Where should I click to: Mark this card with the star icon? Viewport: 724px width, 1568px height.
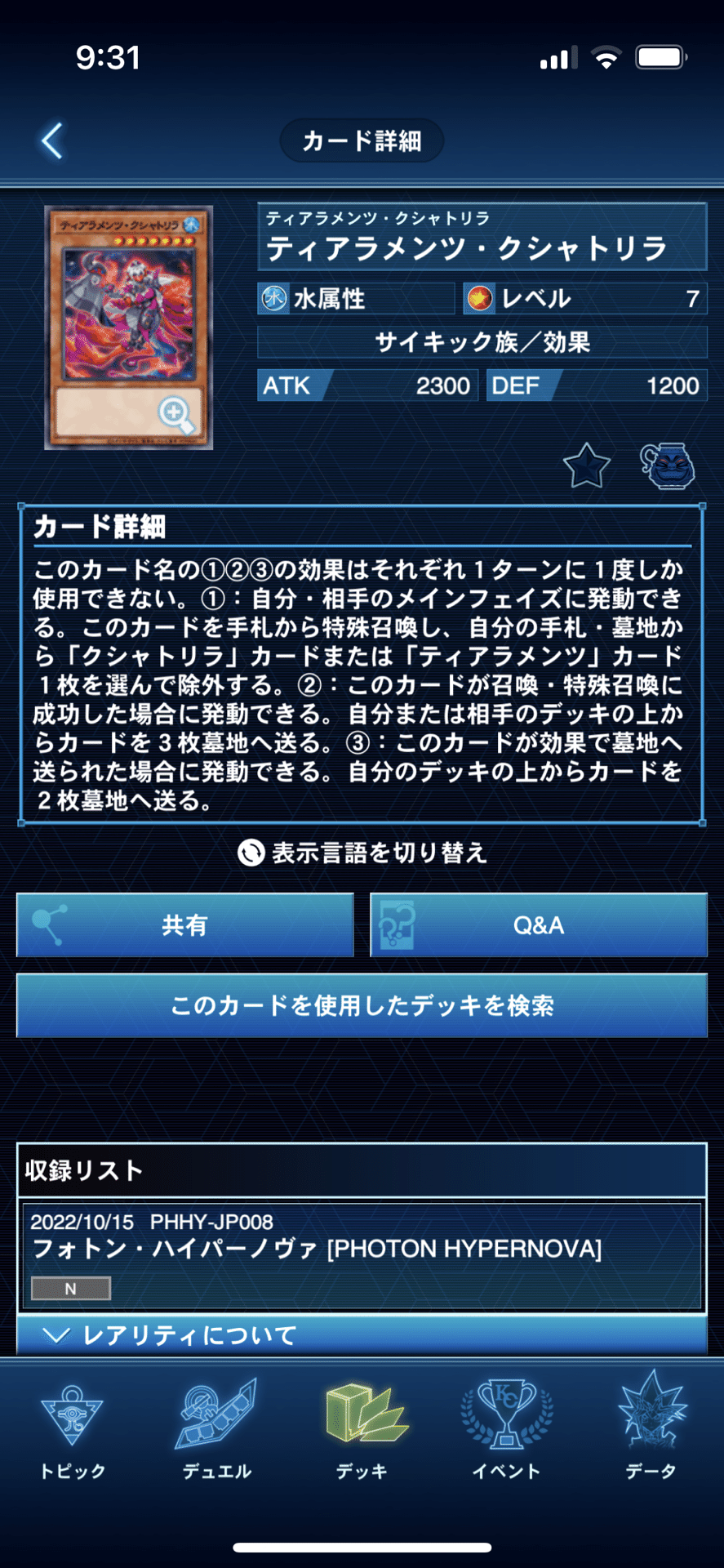click(586, 465)
